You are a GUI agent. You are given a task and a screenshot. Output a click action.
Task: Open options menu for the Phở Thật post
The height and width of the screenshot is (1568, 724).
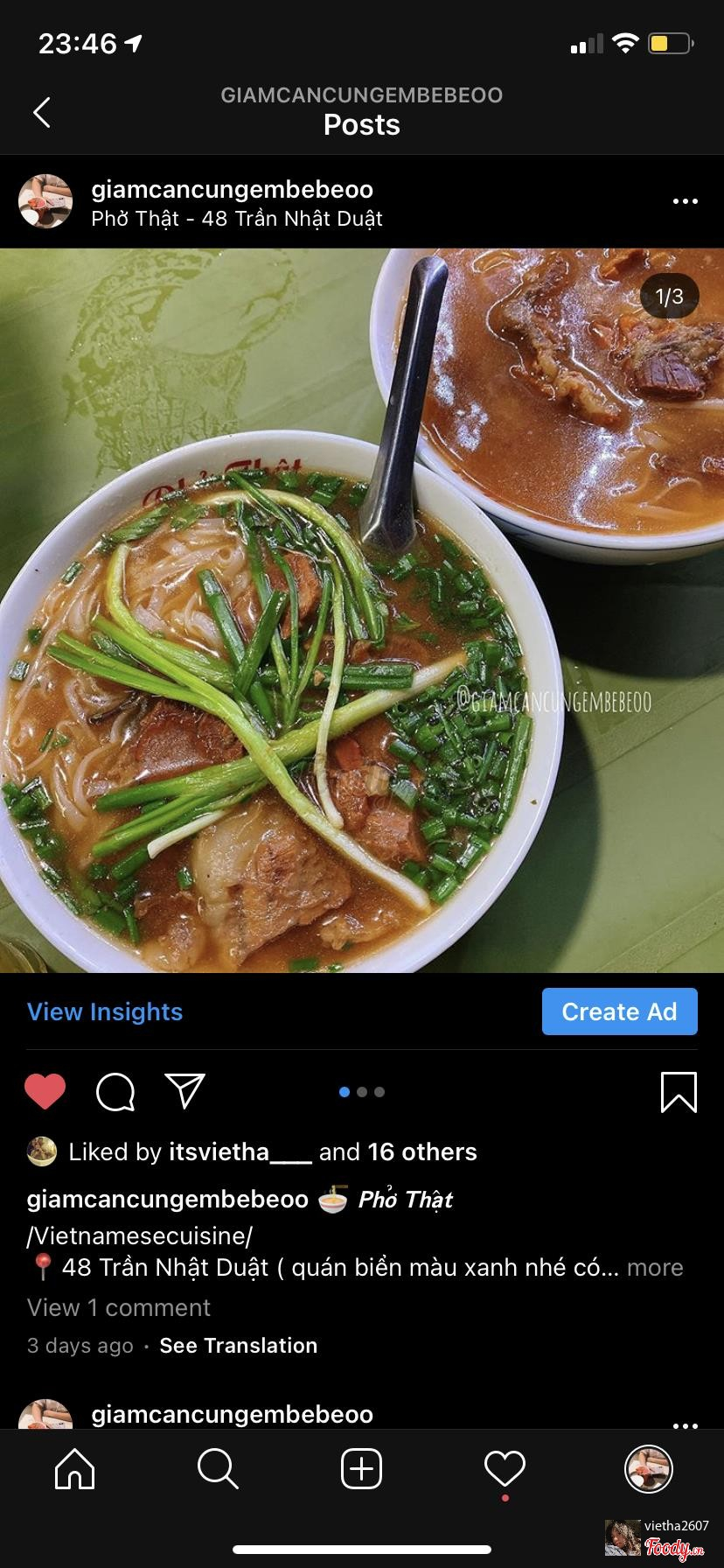pos(685,202)
